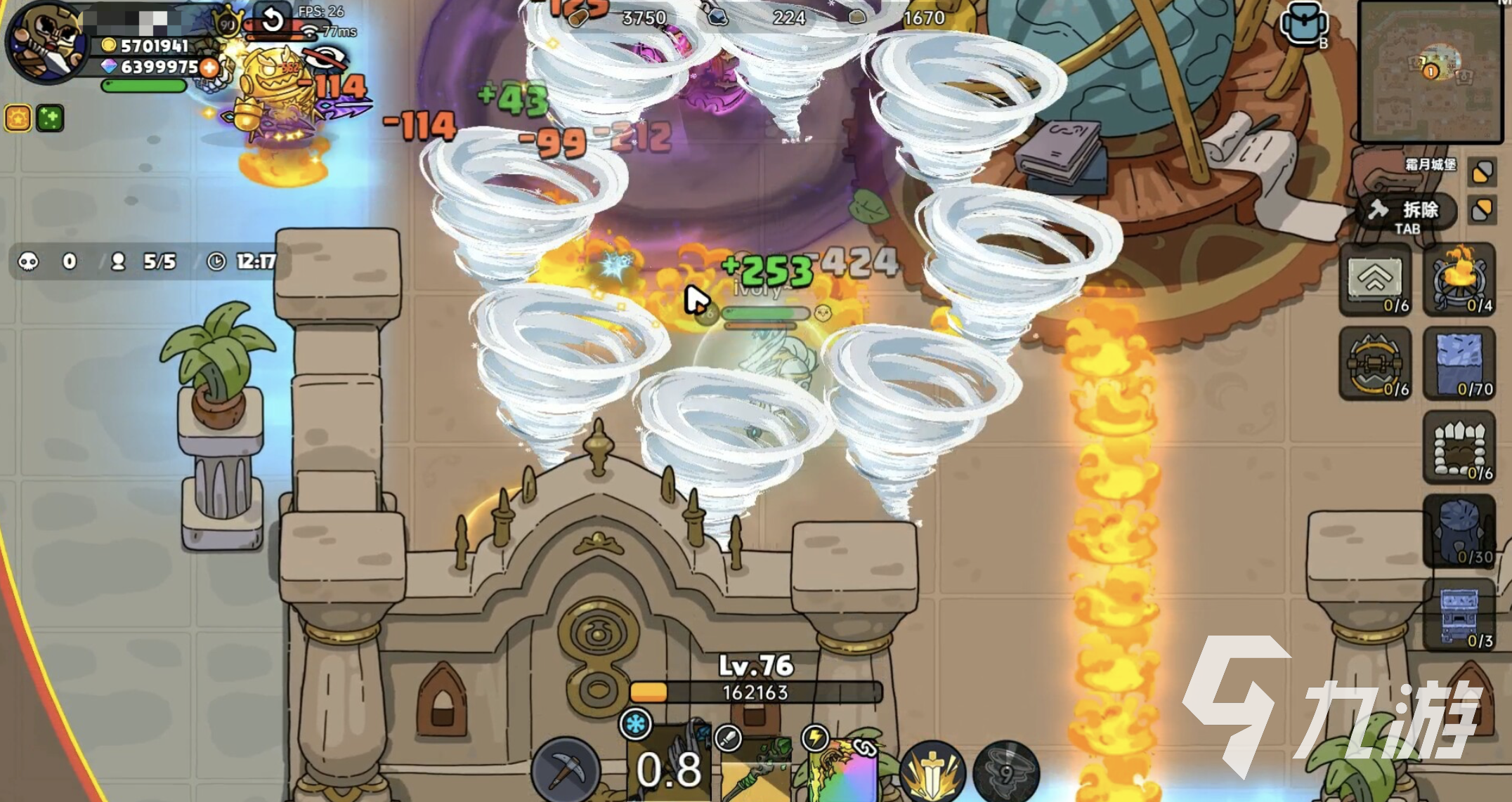Toggle the first yellow-grey switch beside 霜月城堡
The height and width of the screenshot is (802, 1512).
point(1481,173)
